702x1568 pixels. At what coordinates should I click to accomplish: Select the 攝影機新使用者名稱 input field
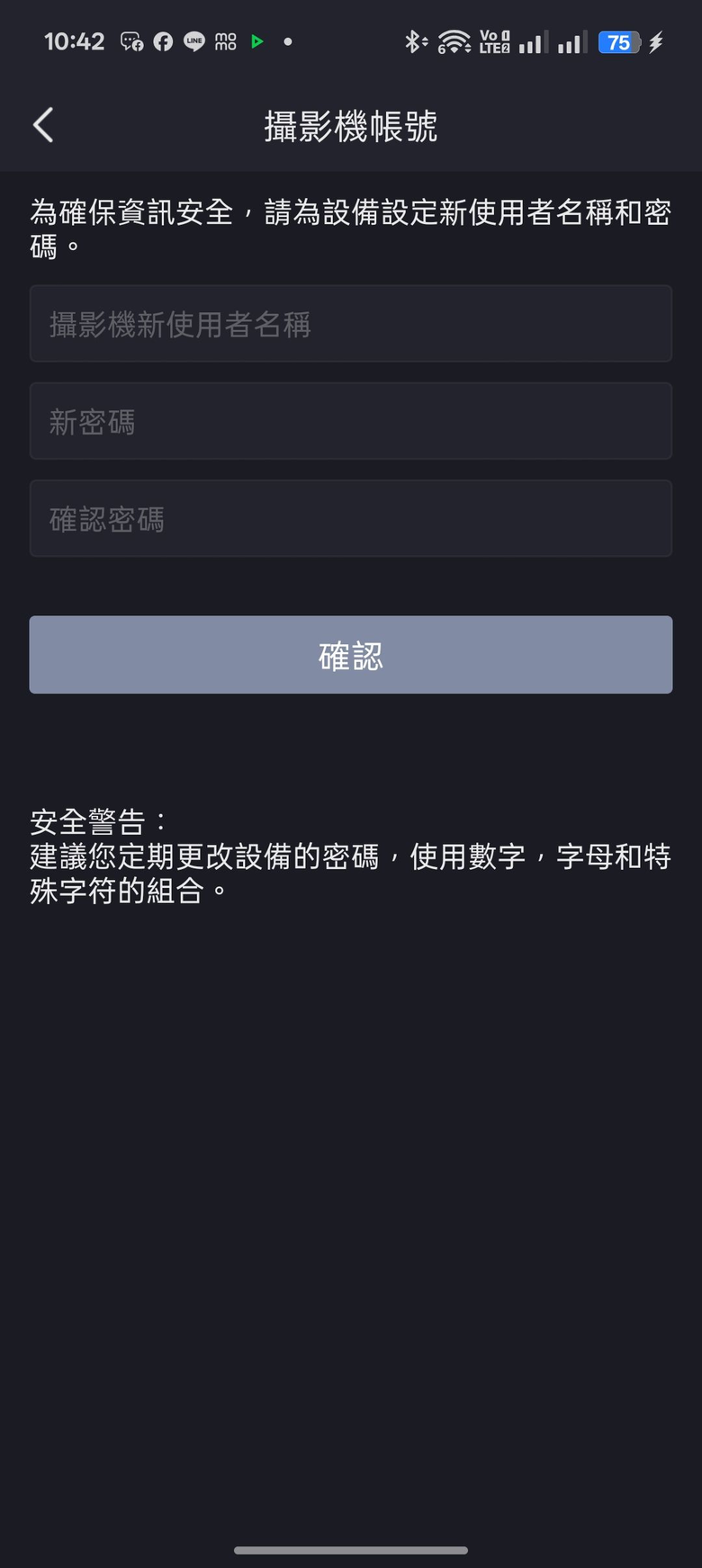tap(351, 324)
